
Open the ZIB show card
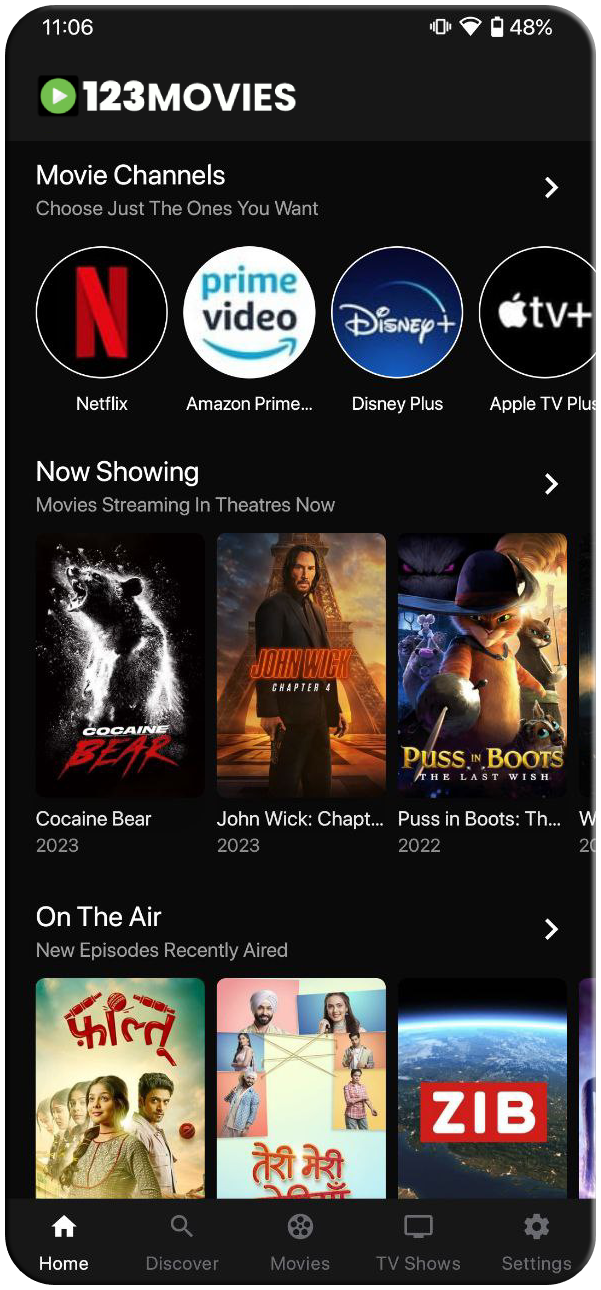[x=482, y=1088]
